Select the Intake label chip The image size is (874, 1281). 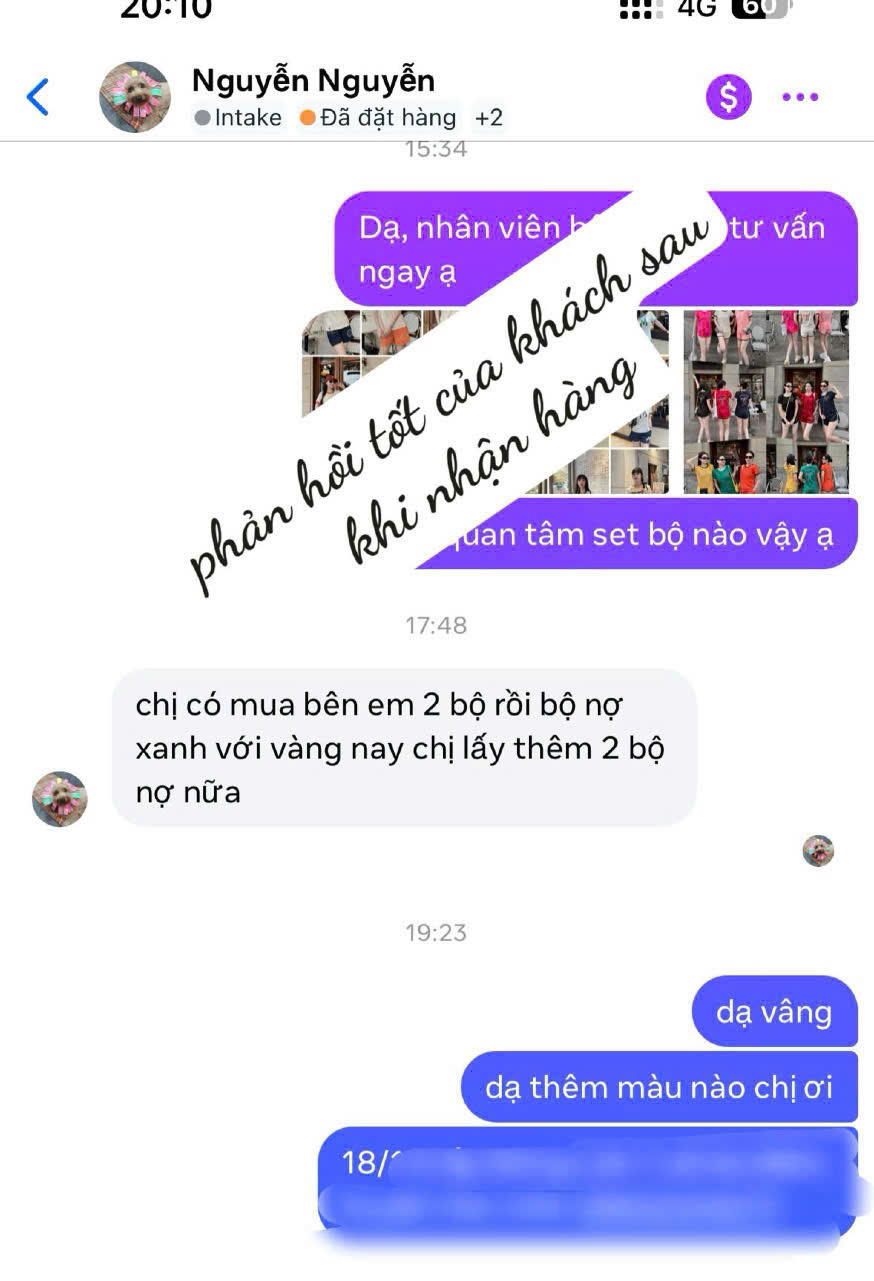238,118
